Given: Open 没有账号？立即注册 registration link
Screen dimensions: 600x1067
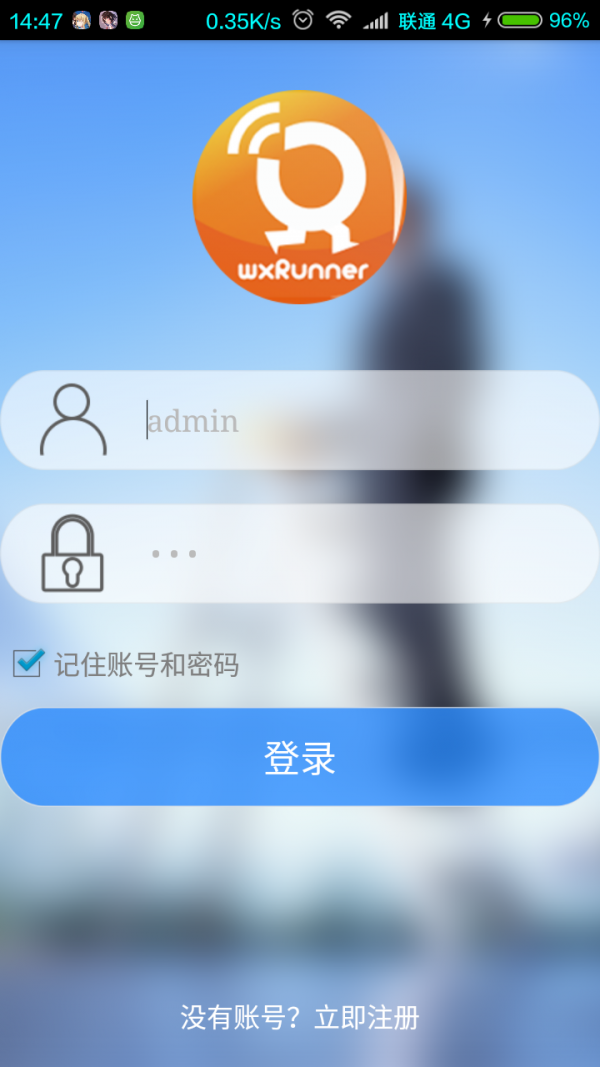Looking at the screenshot, I should 300,1018.
